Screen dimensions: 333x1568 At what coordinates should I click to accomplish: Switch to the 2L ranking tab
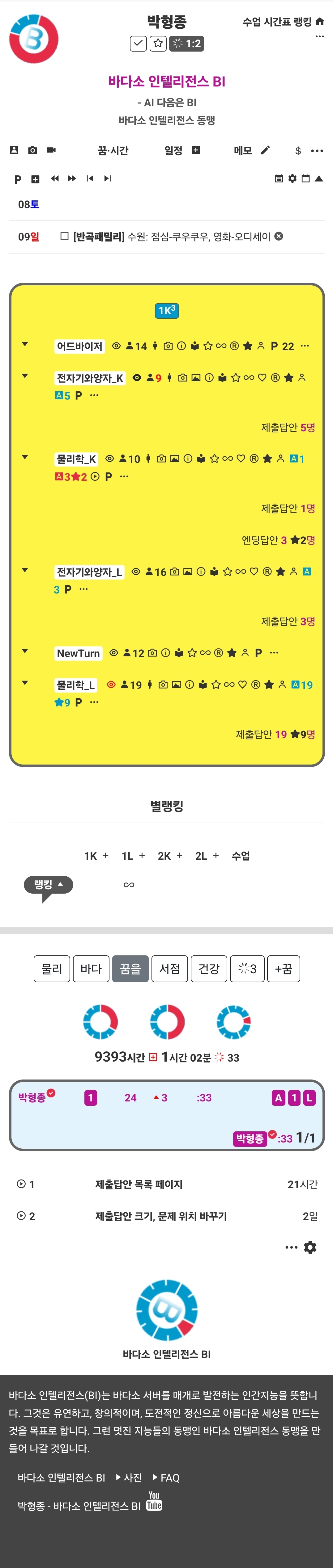pos(201,856)
